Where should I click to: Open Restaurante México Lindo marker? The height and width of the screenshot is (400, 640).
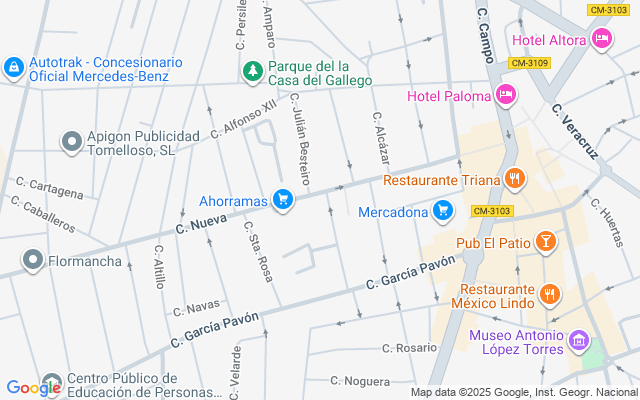(x=549, y=294)
